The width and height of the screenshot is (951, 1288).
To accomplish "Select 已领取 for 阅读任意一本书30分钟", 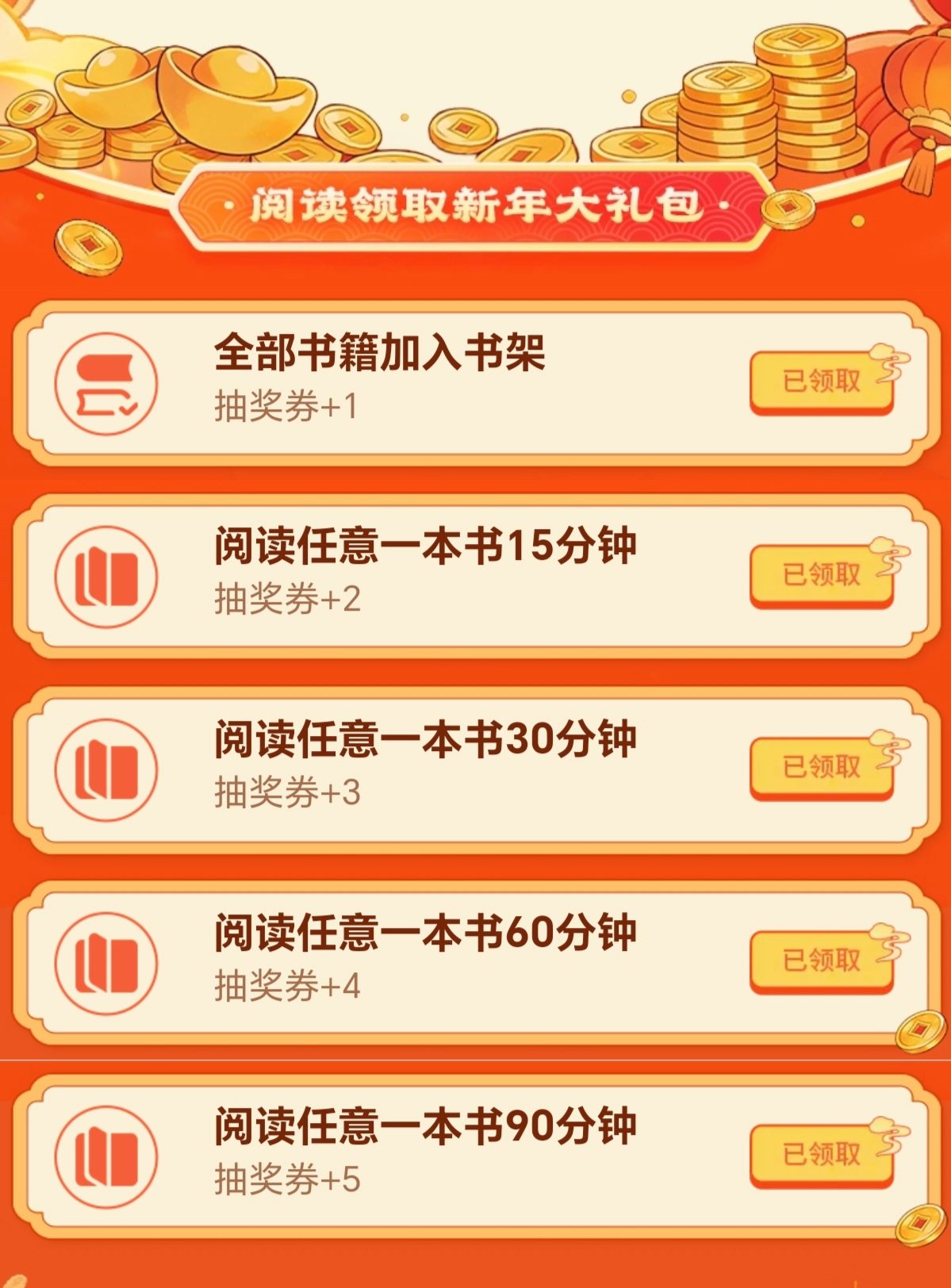I will (822, 768).
